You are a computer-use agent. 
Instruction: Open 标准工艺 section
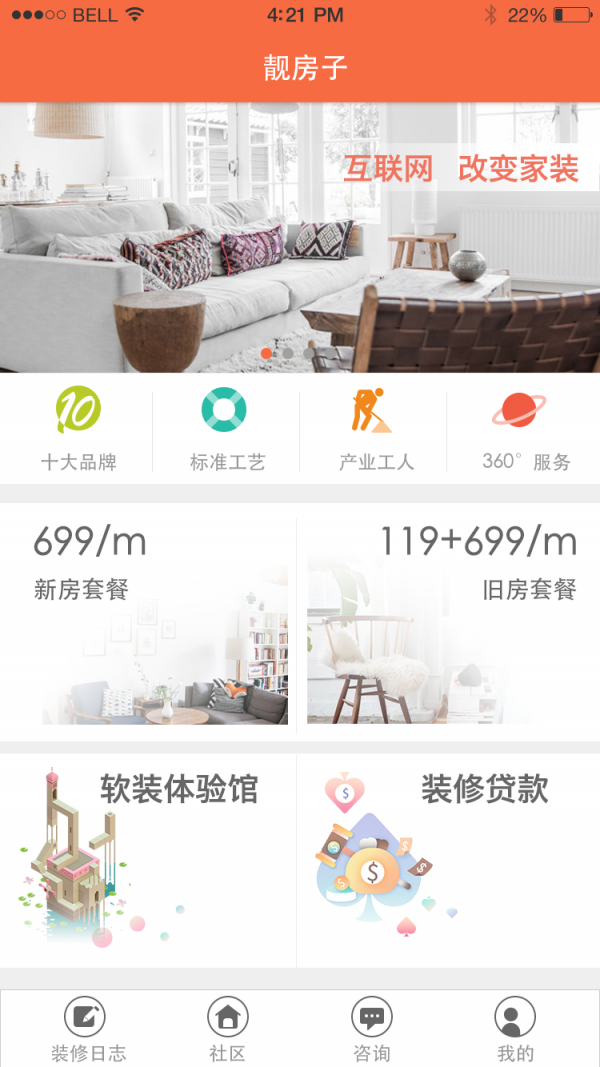(x=226, y=430)
